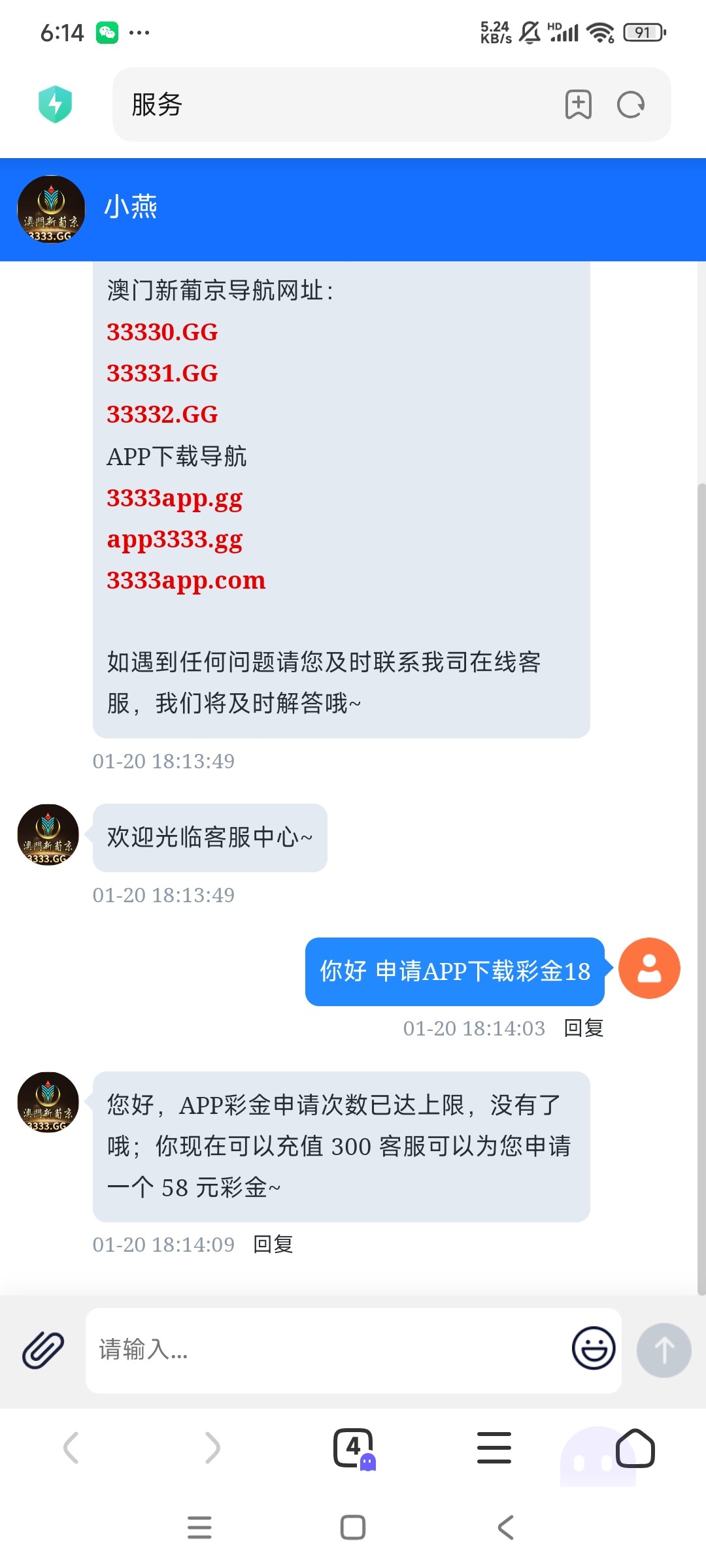Open the 33332.GG link
The width and height of the screenshot is (706, 1568).
162,414
